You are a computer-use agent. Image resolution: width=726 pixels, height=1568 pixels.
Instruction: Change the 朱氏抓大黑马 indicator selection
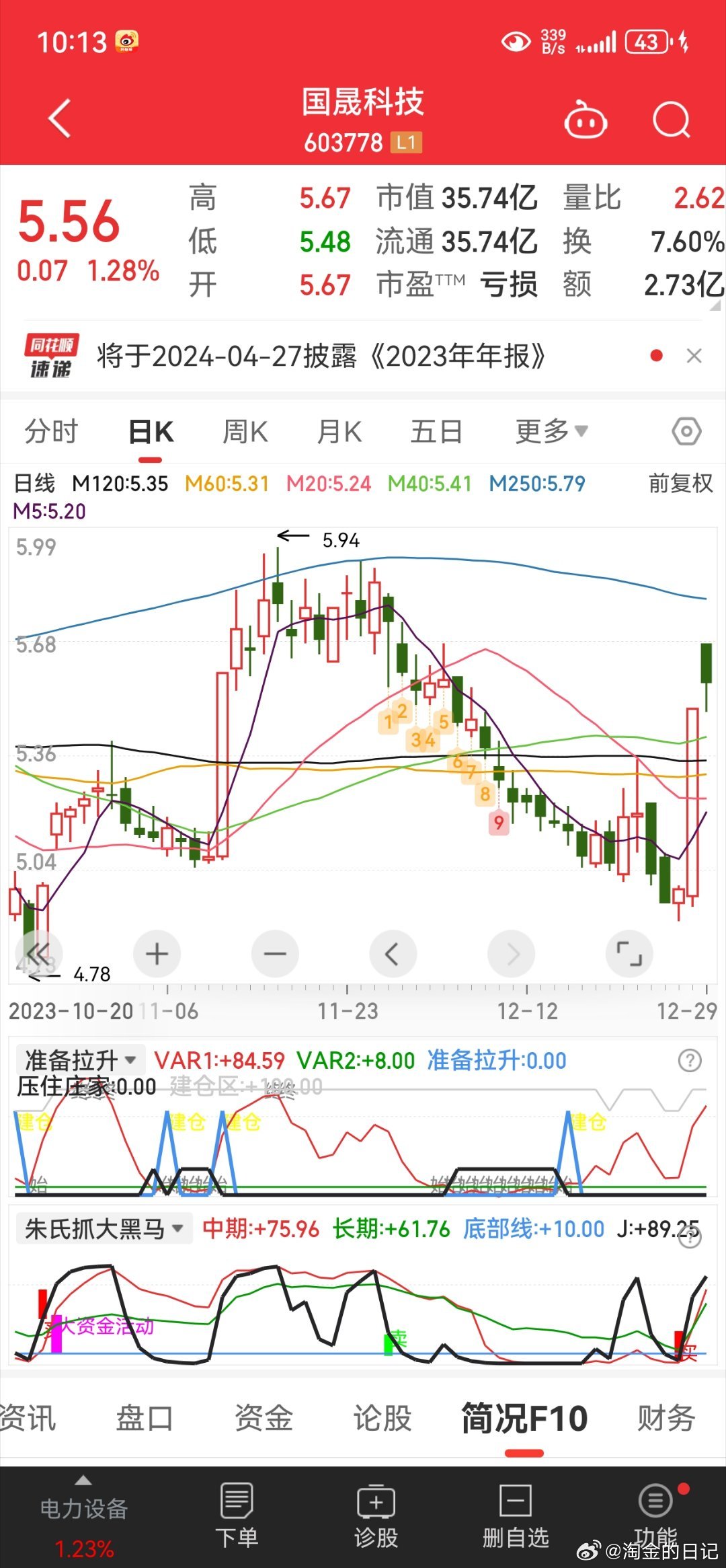[x=104, y=1229]
